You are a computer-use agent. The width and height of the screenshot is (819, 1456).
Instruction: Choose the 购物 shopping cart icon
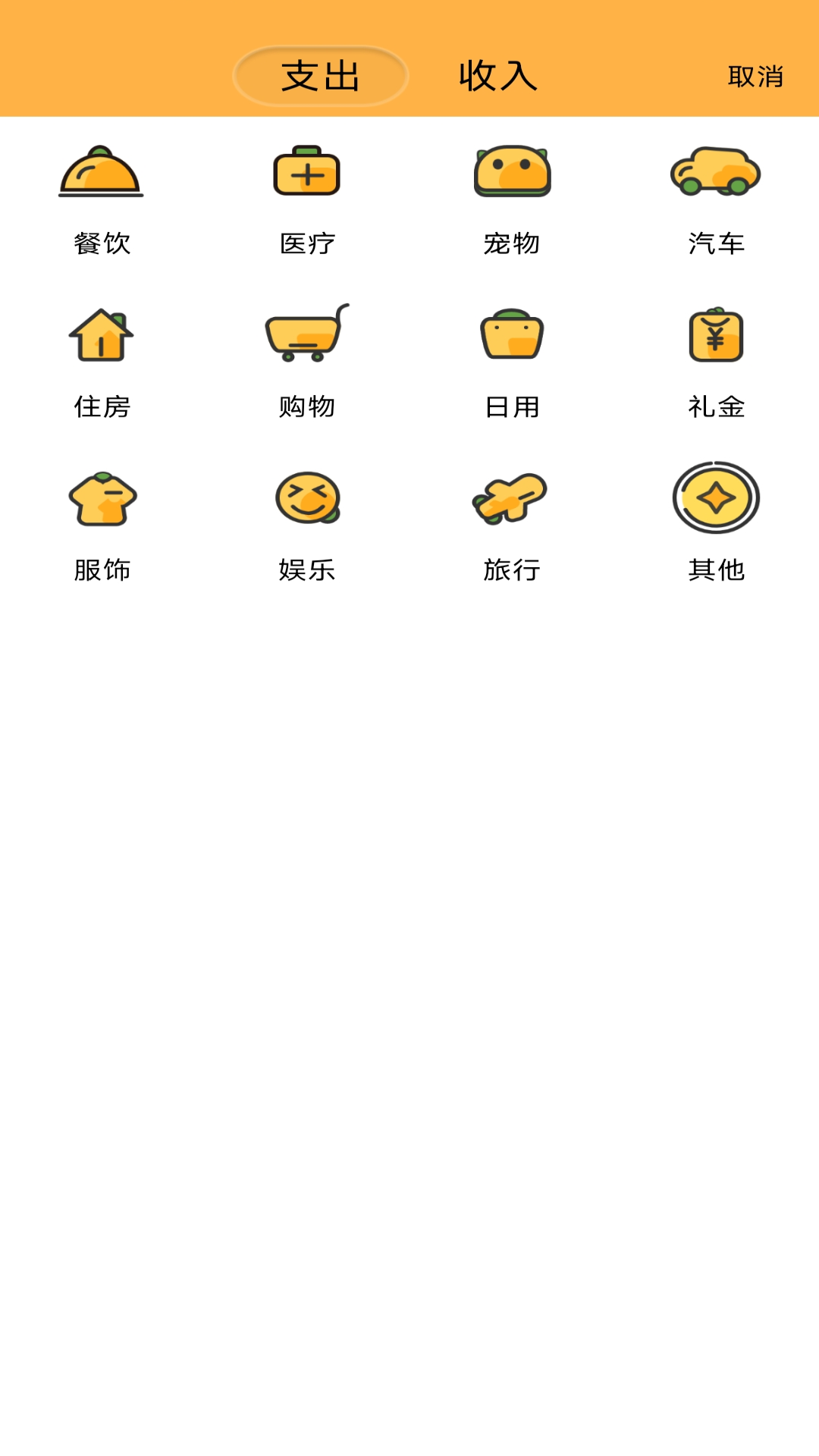pos(306,334)
